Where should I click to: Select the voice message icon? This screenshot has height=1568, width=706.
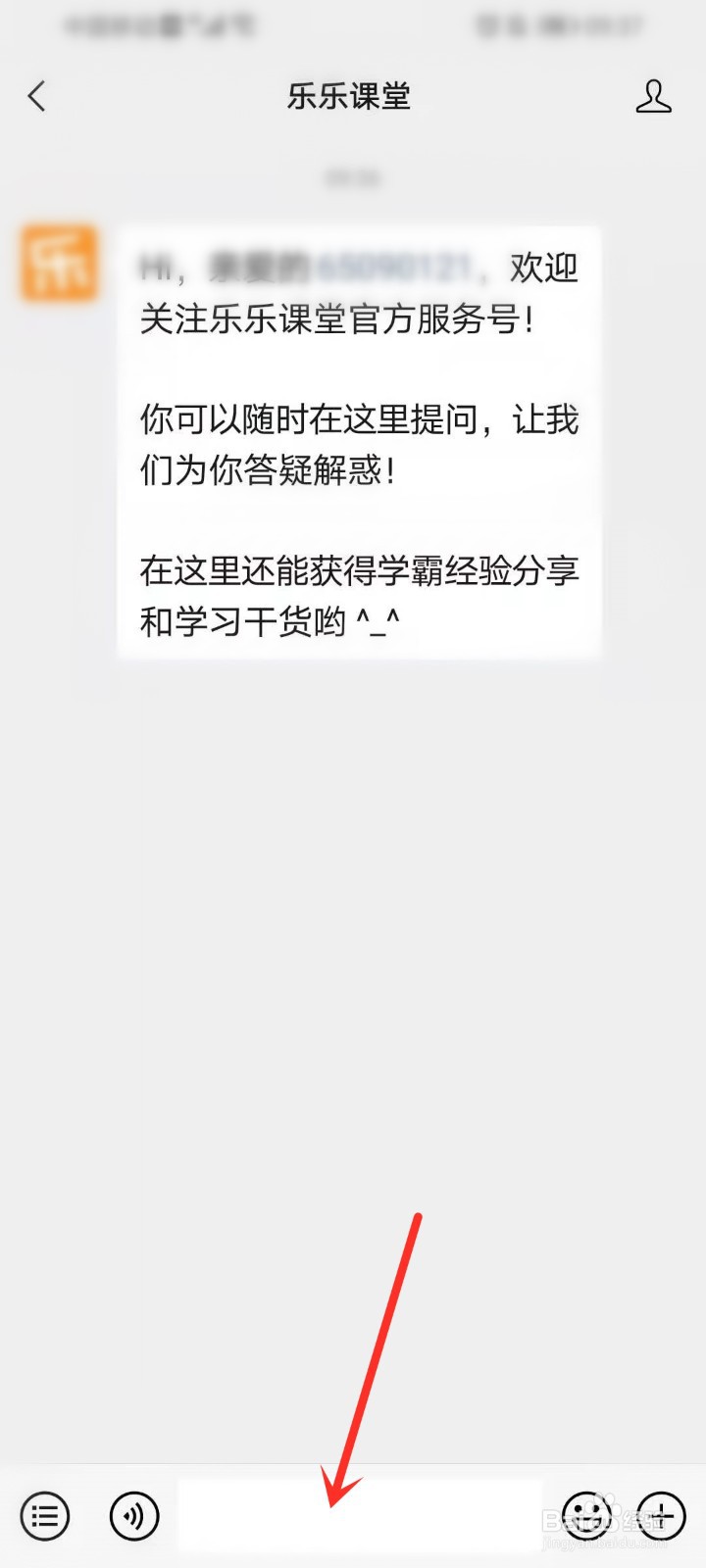[135, 1516]
